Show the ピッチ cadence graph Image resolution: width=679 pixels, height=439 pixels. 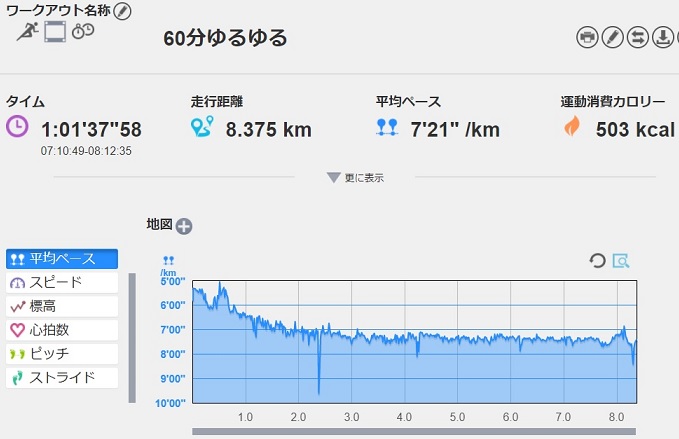pyautogui.click(x=62, y=354)
